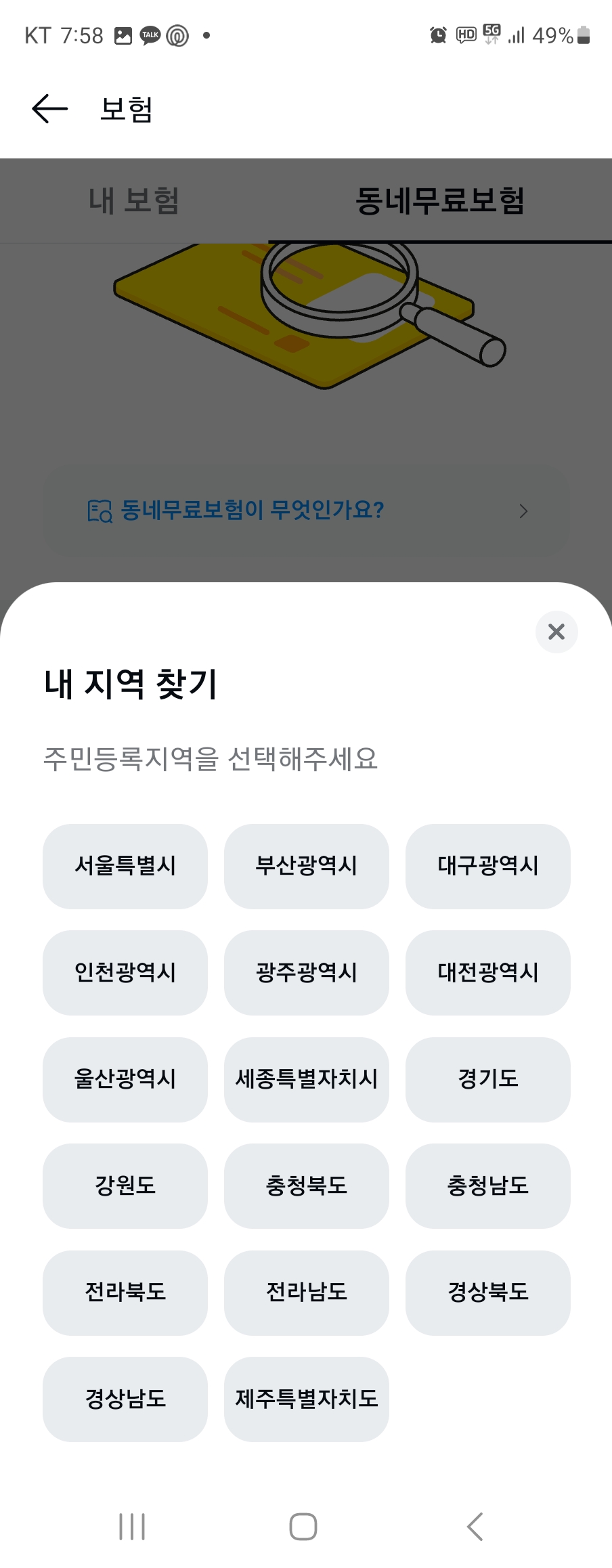Select 서울특별시 region

coord(125,866)
